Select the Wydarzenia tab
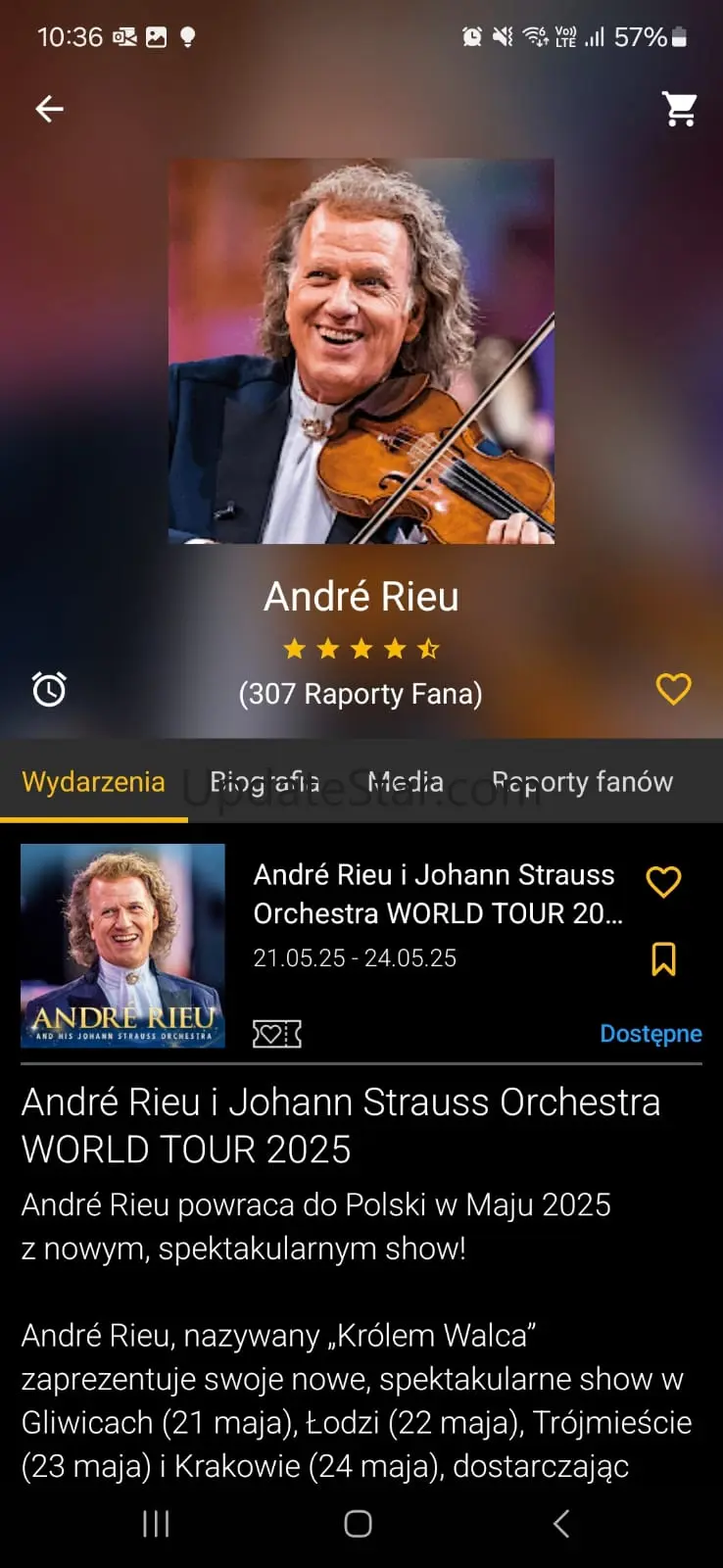723x1568 pixels. click(93, 782)
